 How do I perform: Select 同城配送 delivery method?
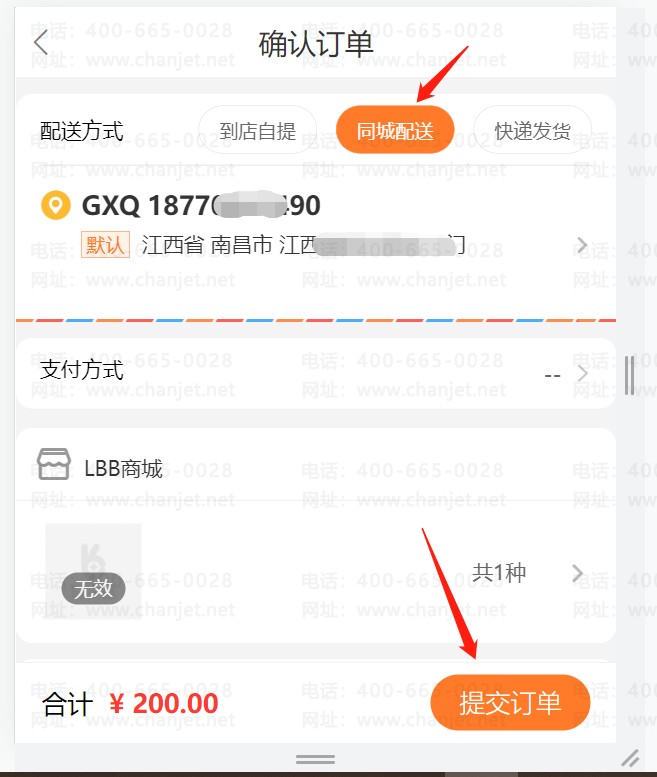(x=395, y=131)
